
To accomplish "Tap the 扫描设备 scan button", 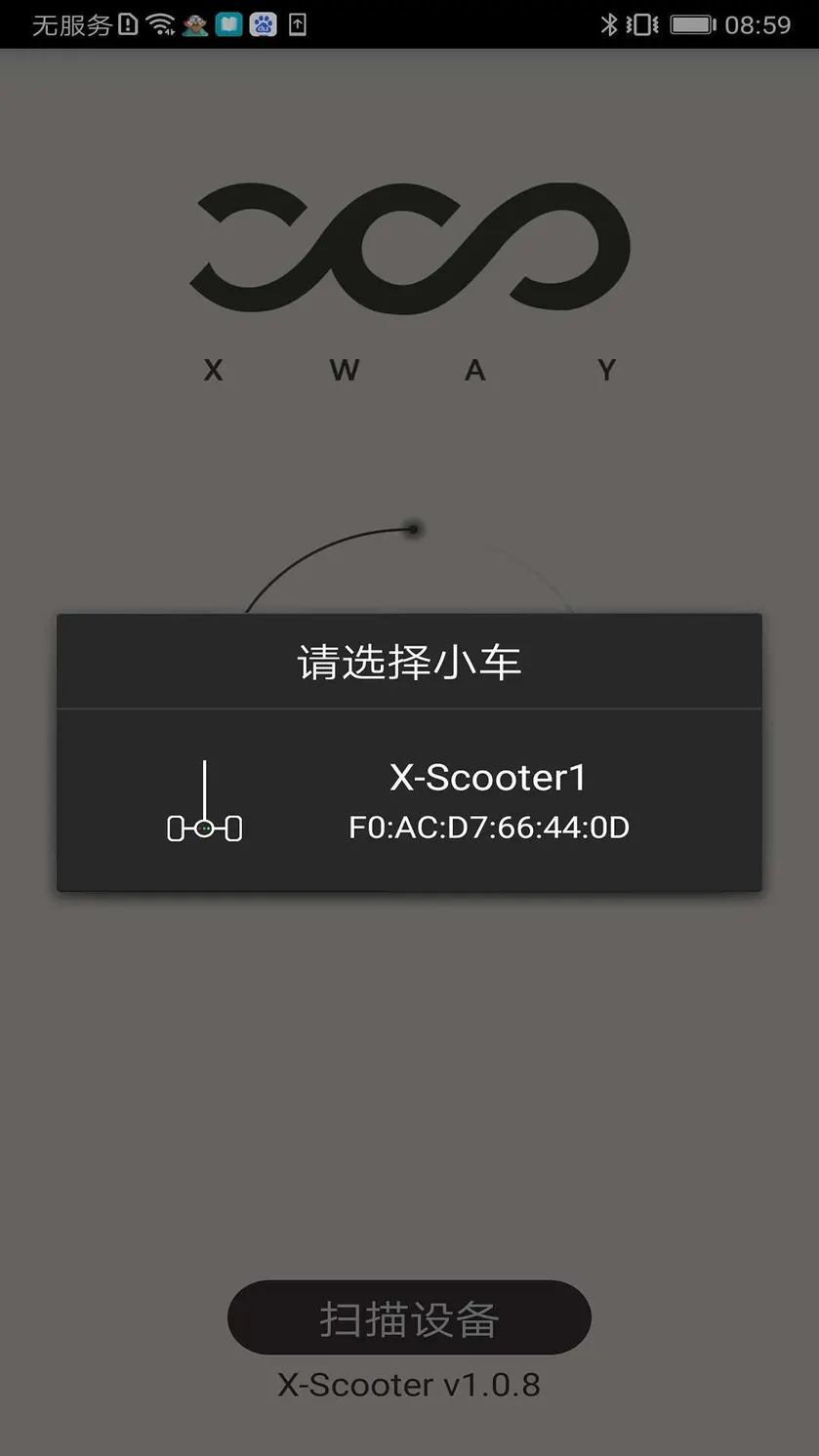I will pyautogui.click(x=409, y=1317).
